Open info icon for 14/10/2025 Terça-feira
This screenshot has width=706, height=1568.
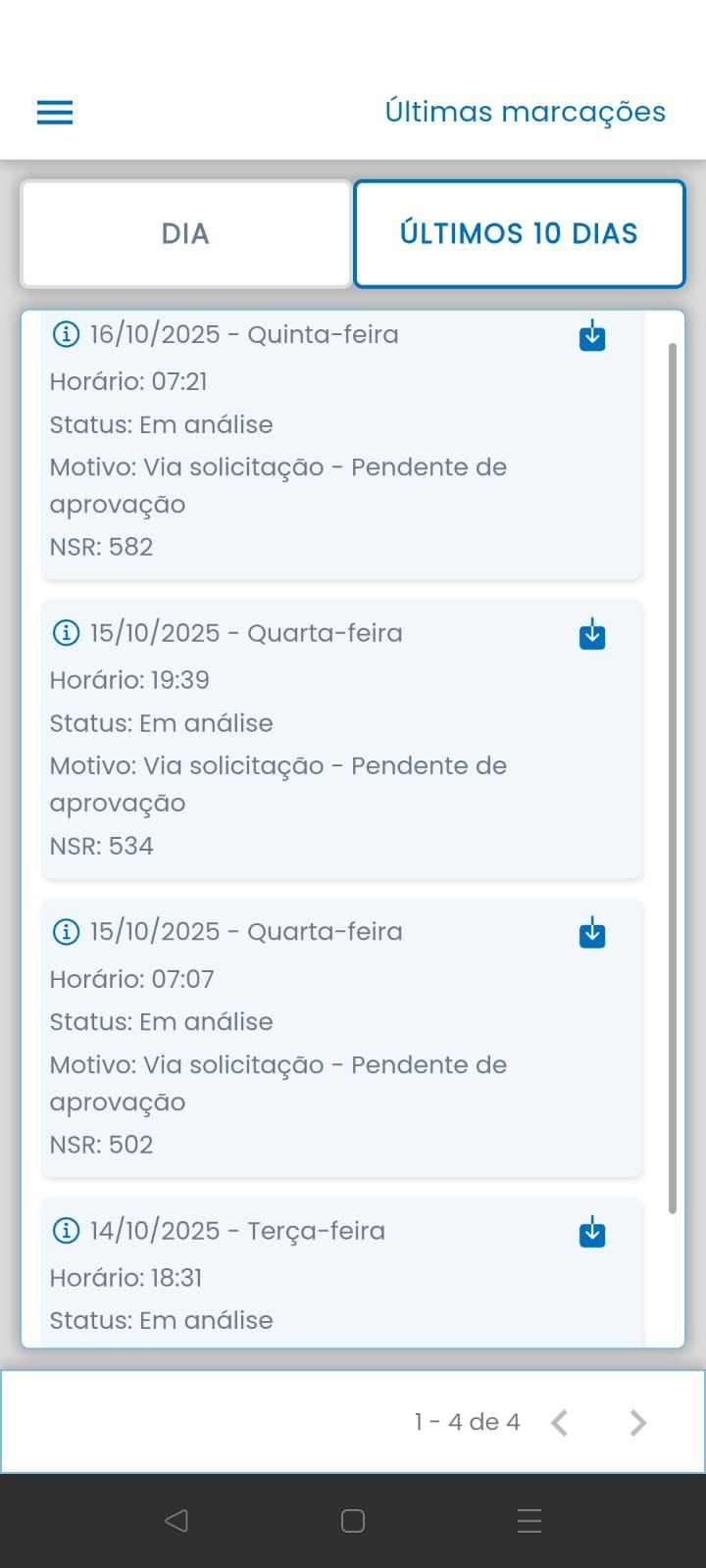(x=65, y=1230)
